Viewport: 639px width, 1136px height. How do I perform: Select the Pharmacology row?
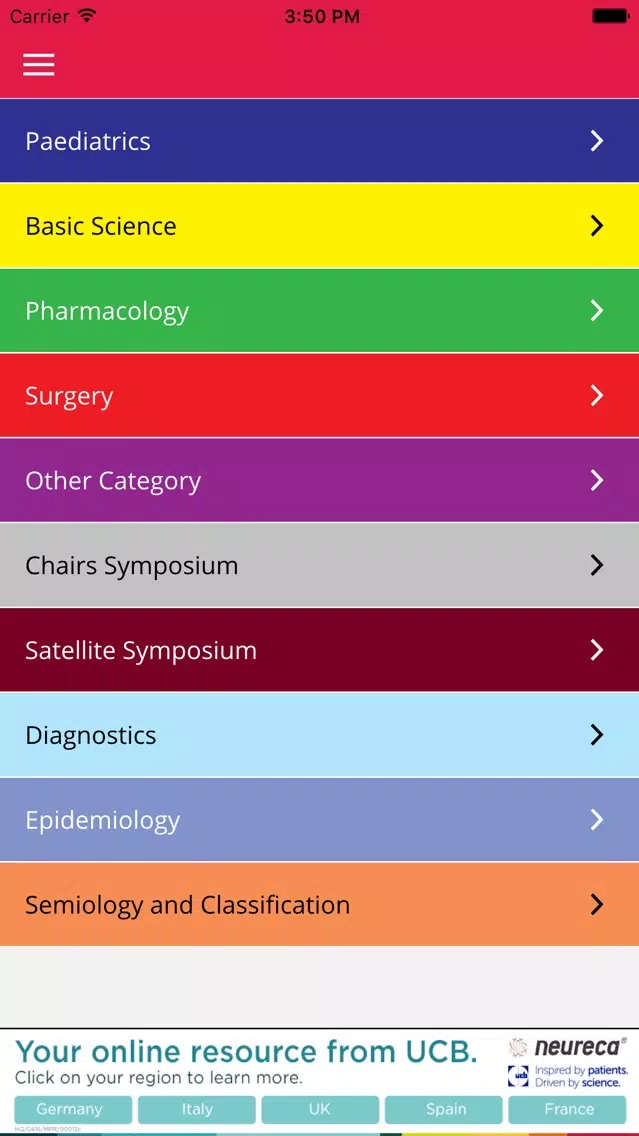point(320,310)
